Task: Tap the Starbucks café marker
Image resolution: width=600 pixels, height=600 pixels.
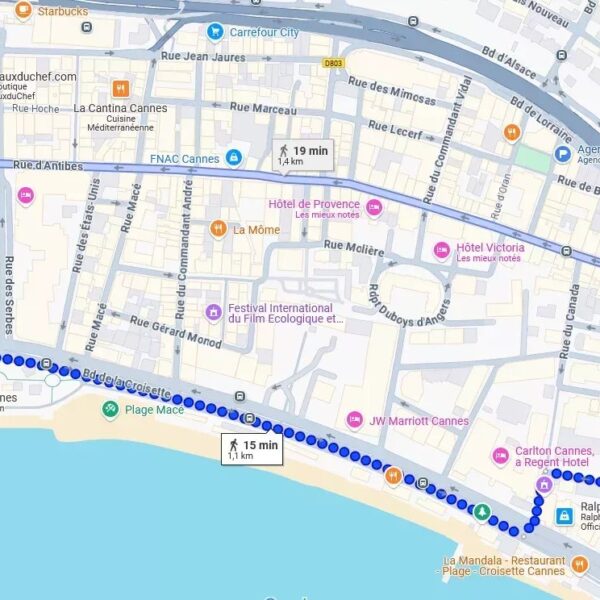Action: click(22, 11)
